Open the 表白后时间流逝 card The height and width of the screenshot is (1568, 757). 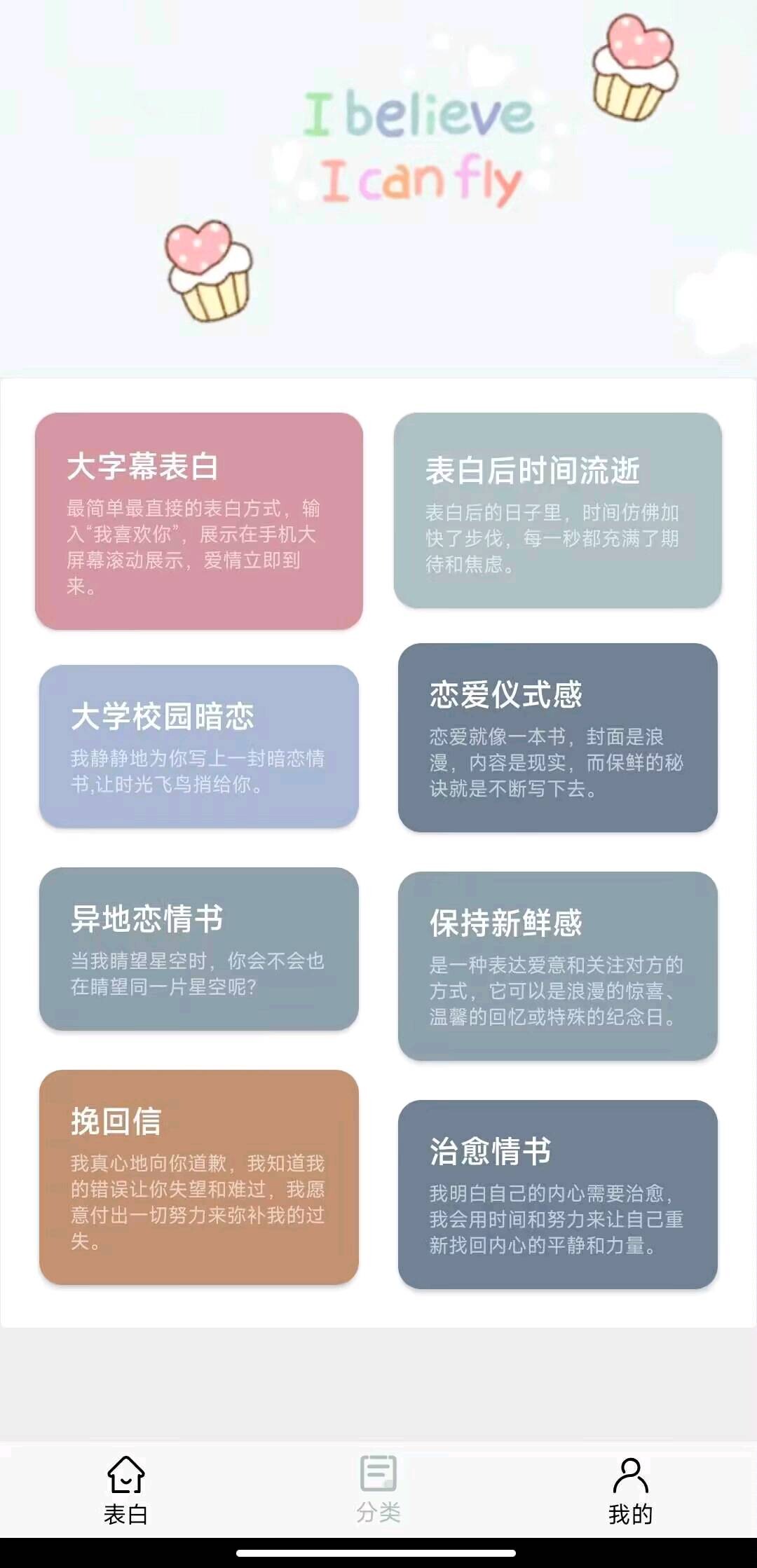pyautogui.click(x=558, y=510)
